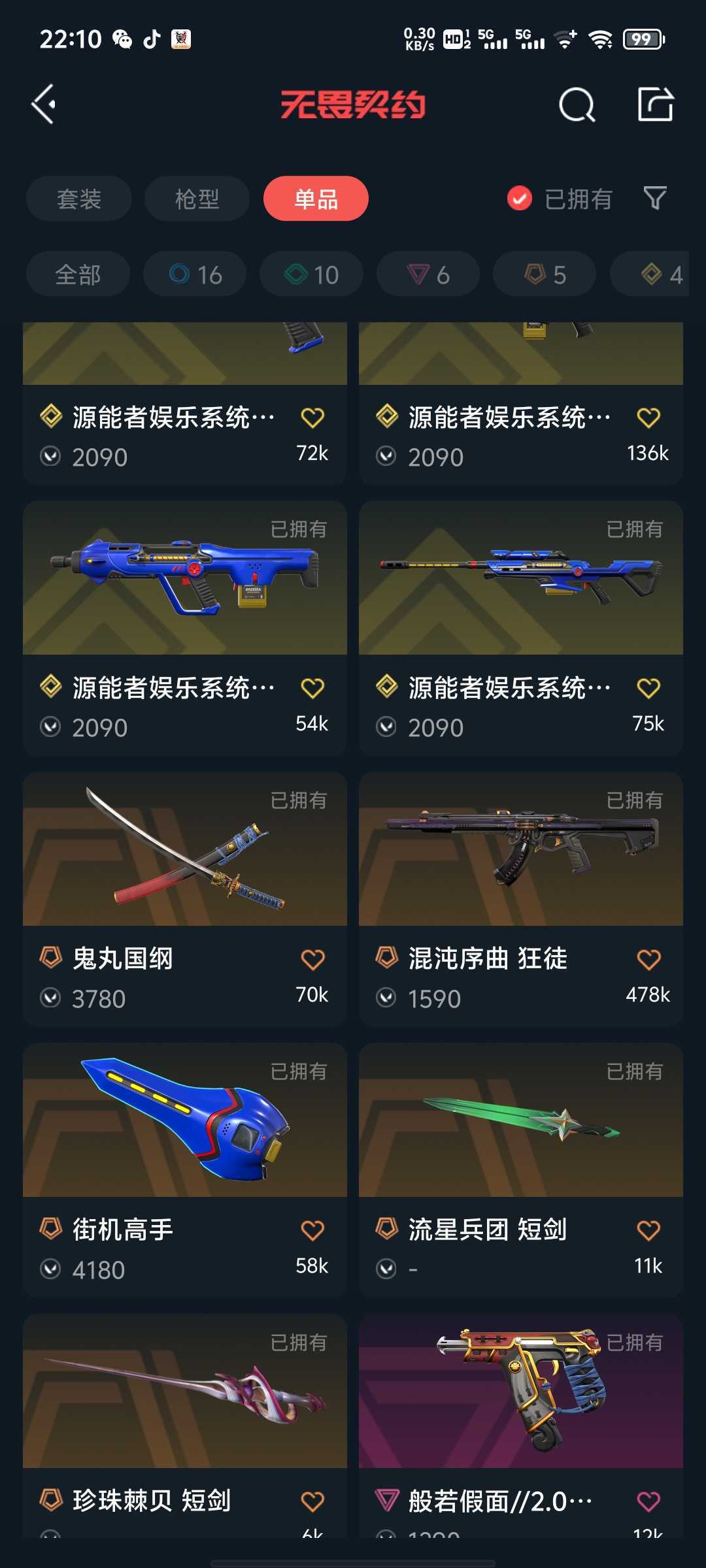
Task: Favorite the 街机高手 skin with the heart icon
Action: pos(312,1231)
